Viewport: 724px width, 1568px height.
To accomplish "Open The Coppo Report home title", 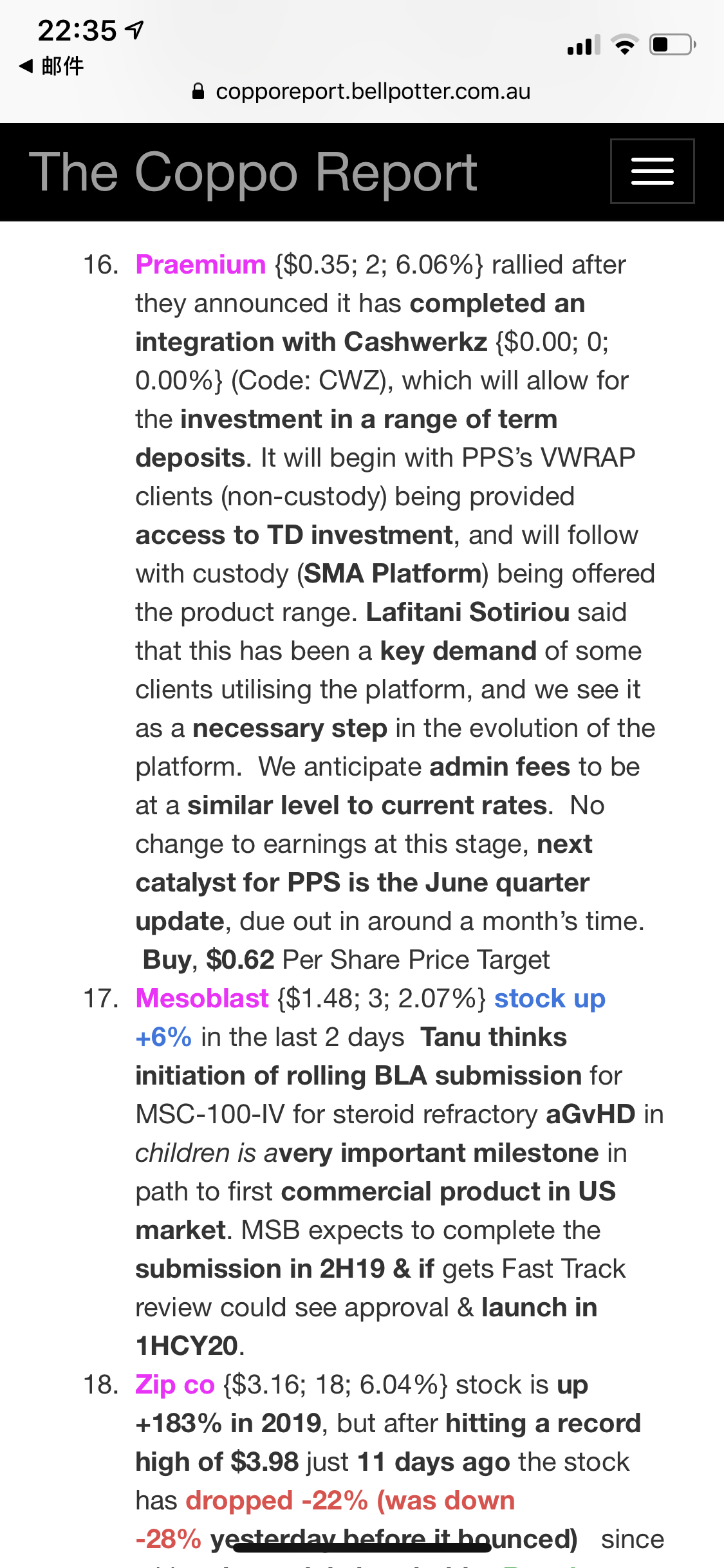I will pyautogui.click(x=253, y=172).
